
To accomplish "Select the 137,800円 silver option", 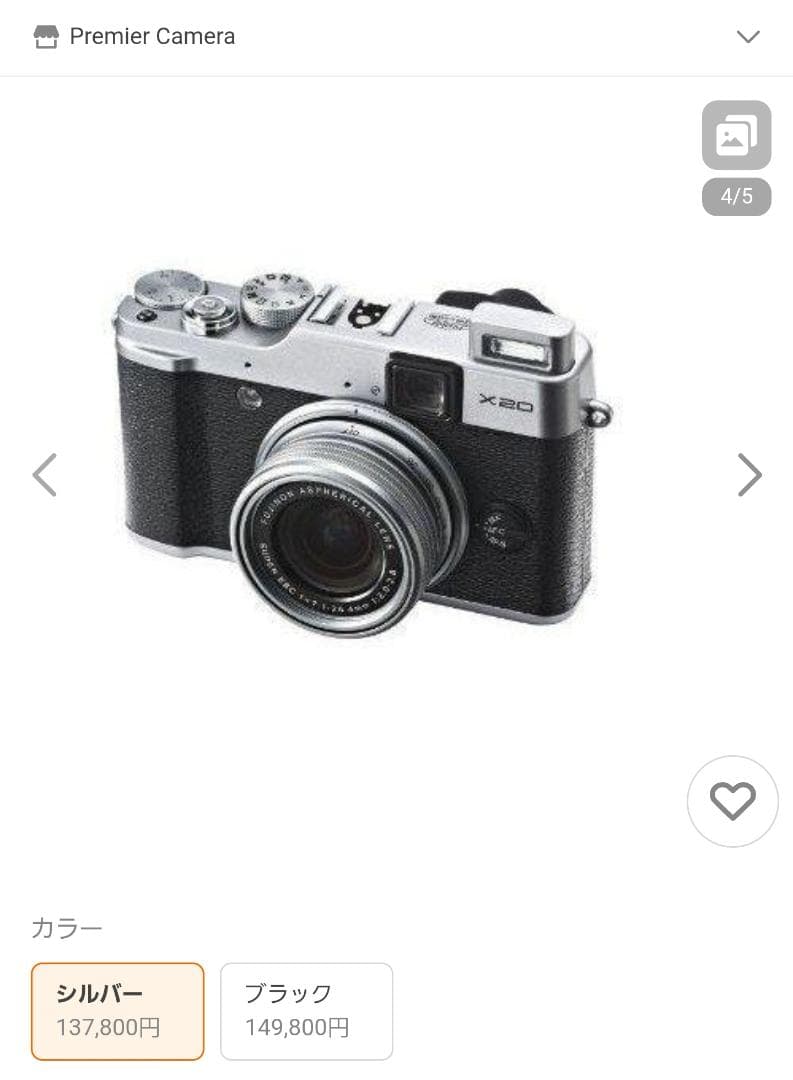I will (117, 1010).
